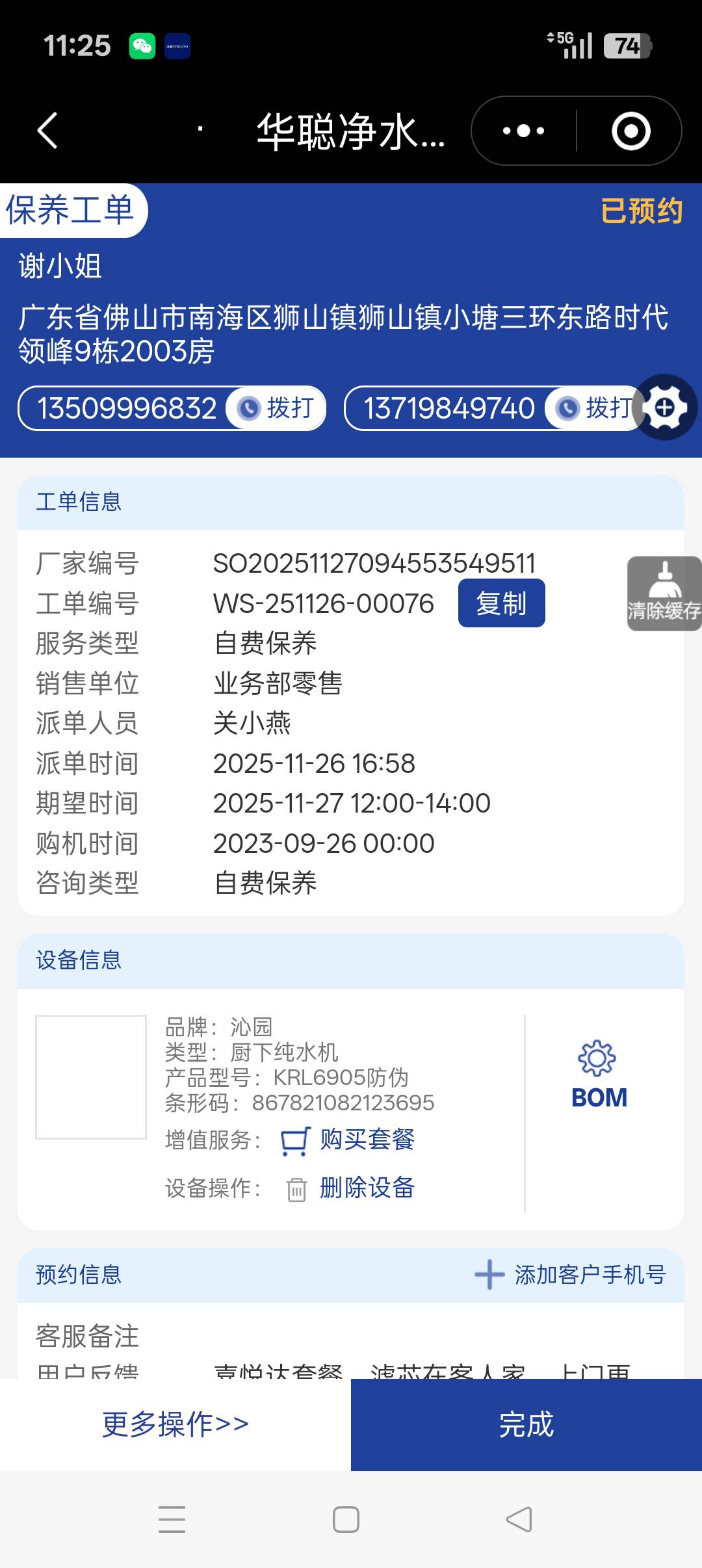Screen dimensions: 702x1568
Task: Tap the 清除缓存 clear cache button
Action: click(664, 594)
